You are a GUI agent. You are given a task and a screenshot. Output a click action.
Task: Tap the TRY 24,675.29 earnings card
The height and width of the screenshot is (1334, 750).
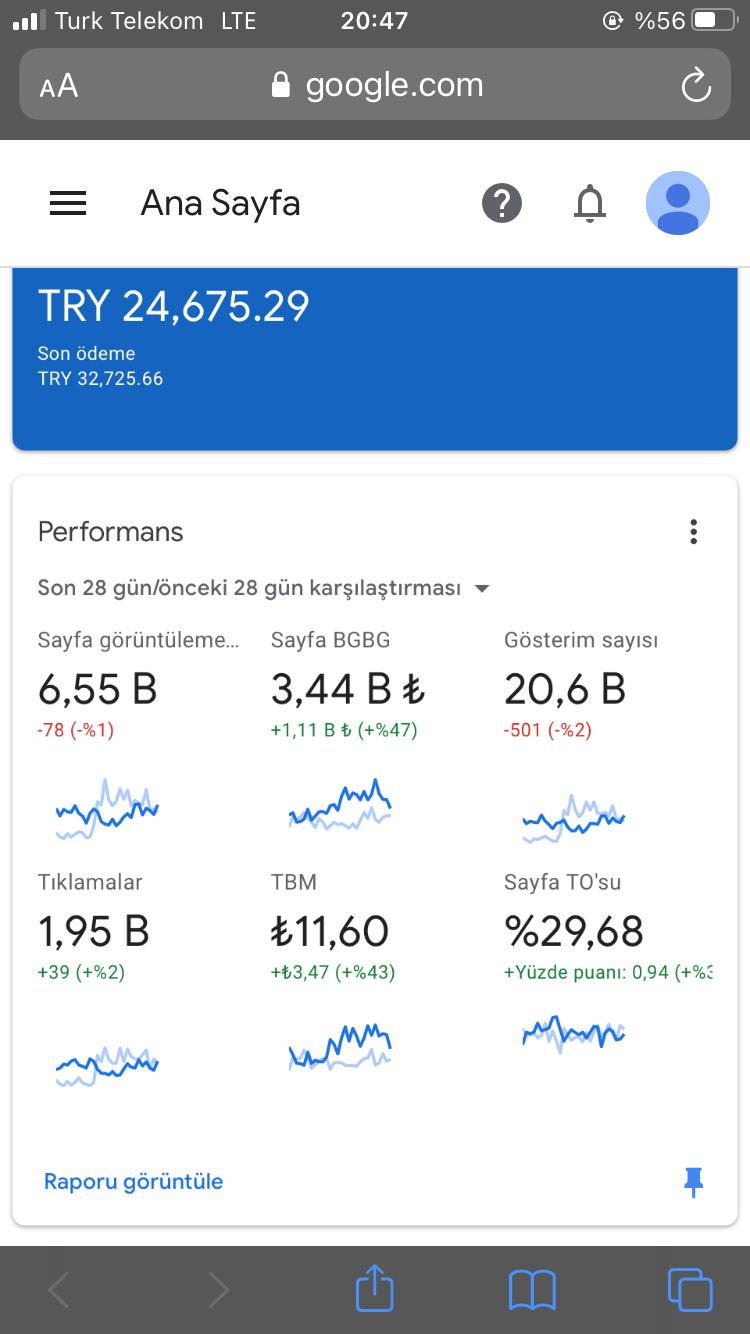click(375, 359)
